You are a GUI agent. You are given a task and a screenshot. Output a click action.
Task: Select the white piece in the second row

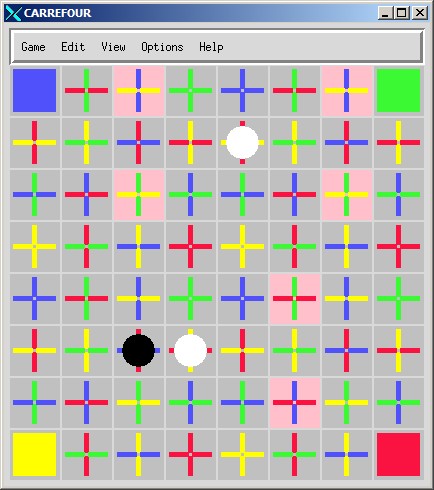(x=242, y=142)
